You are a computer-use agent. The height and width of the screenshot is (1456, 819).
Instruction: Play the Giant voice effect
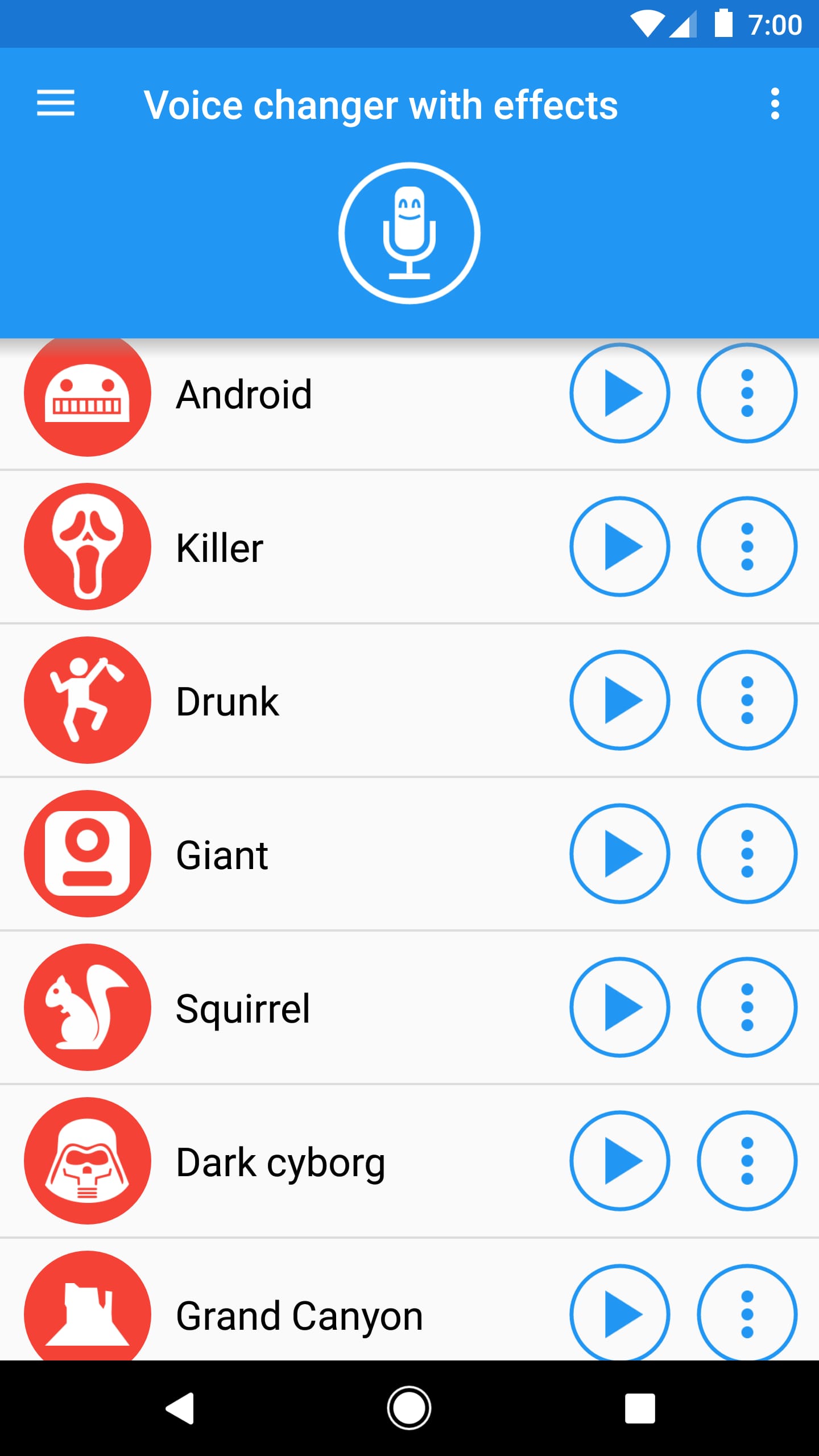coord(619,854)
